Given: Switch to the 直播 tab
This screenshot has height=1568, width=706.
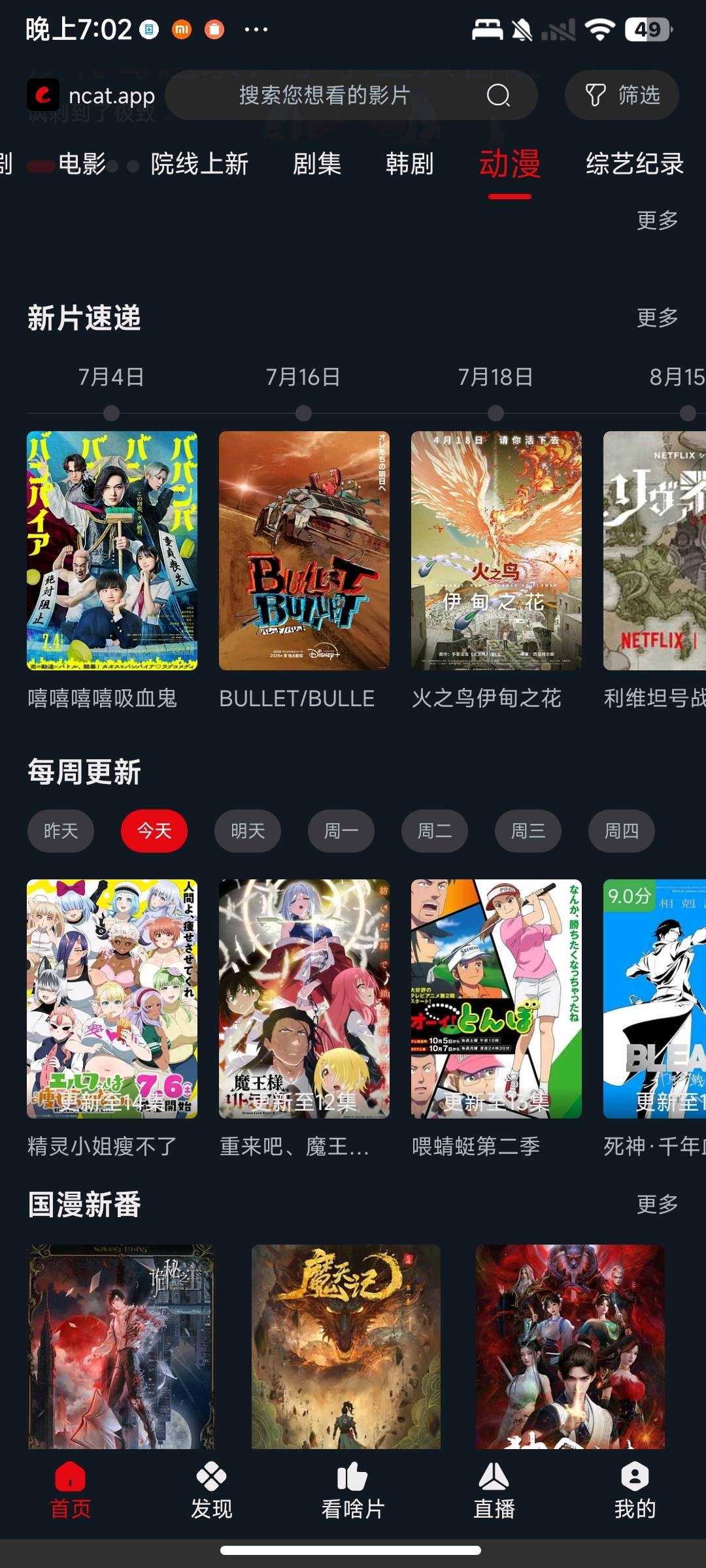Looking at the screenshot, I should point(494,1491).
